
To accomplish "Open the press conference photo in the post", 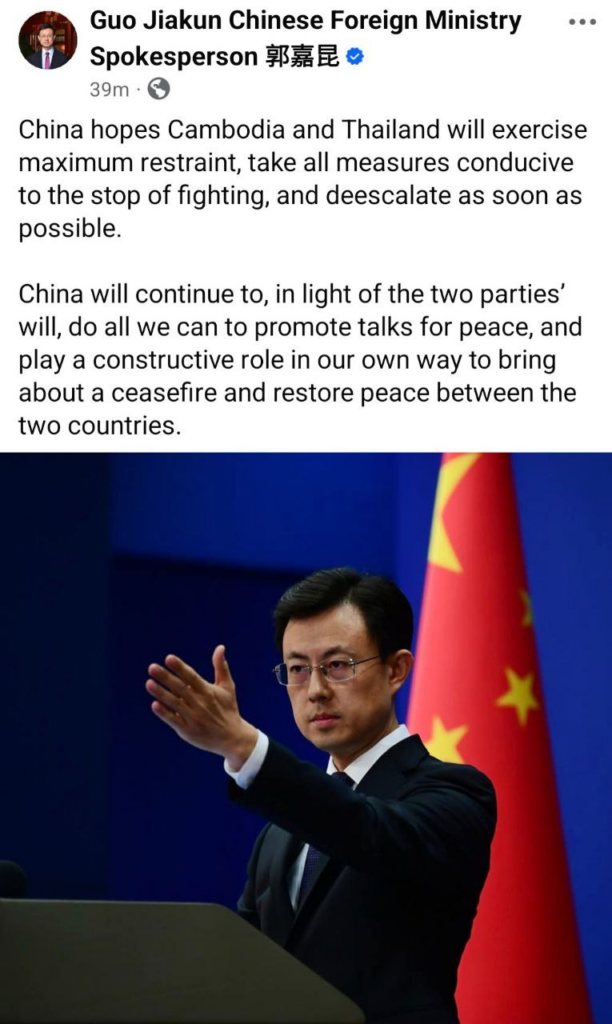I will [306, 737].
